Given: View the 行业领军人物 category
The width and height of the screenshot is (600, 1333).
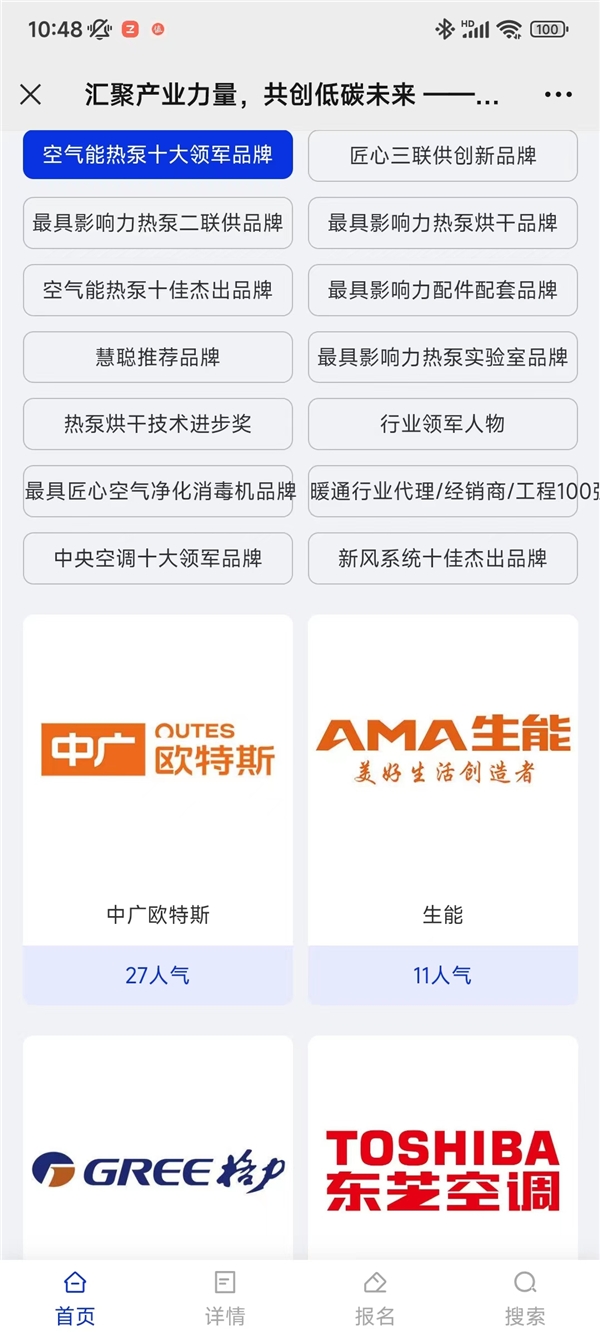Looking at the screenshot, I should (x=443, y=424).
